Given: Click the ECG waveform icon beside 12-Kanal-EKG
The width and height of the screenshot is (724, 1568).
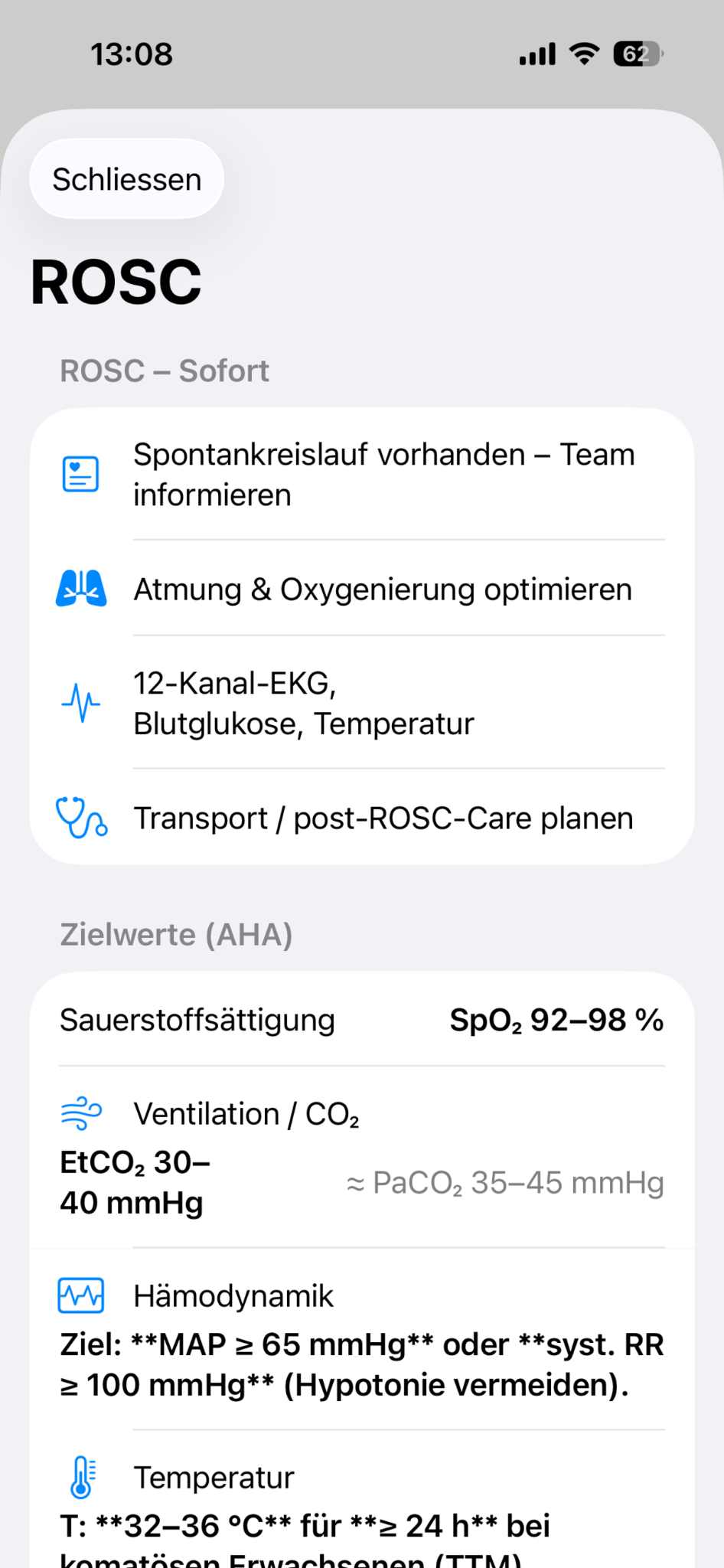Looking at the screenshot, I should click(x=81, y=701).
